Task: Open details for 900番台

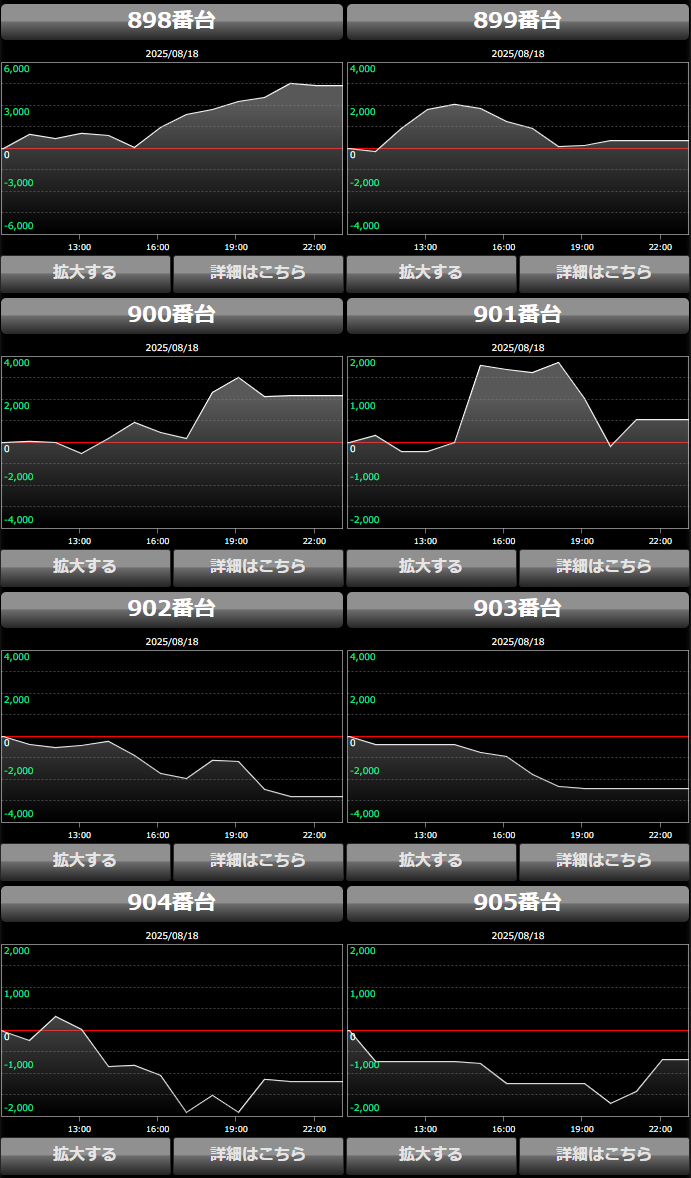Action: pyautogui.click(x=258, y=567)
